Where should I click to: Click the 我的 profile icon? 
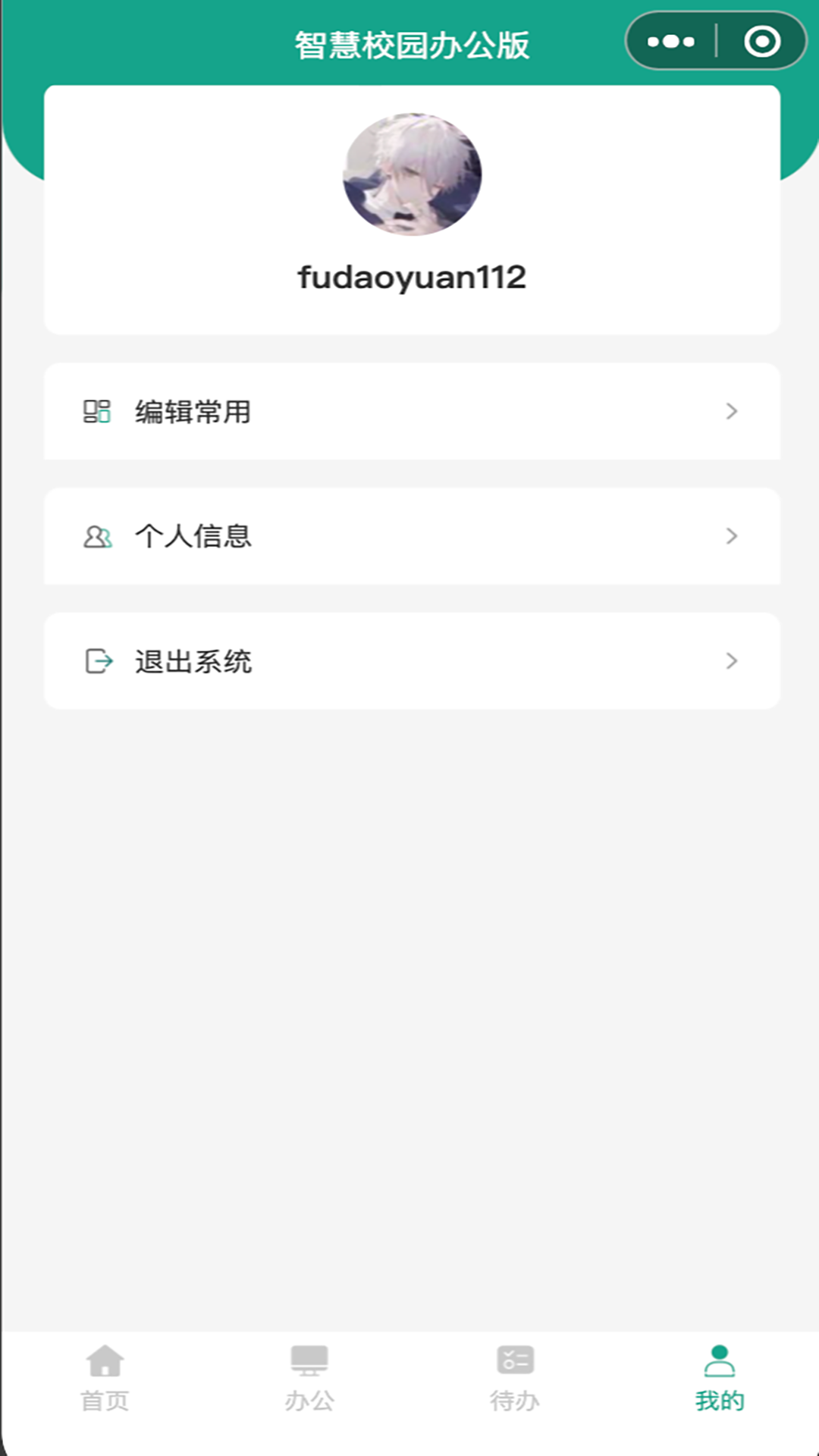point(720,1361)
